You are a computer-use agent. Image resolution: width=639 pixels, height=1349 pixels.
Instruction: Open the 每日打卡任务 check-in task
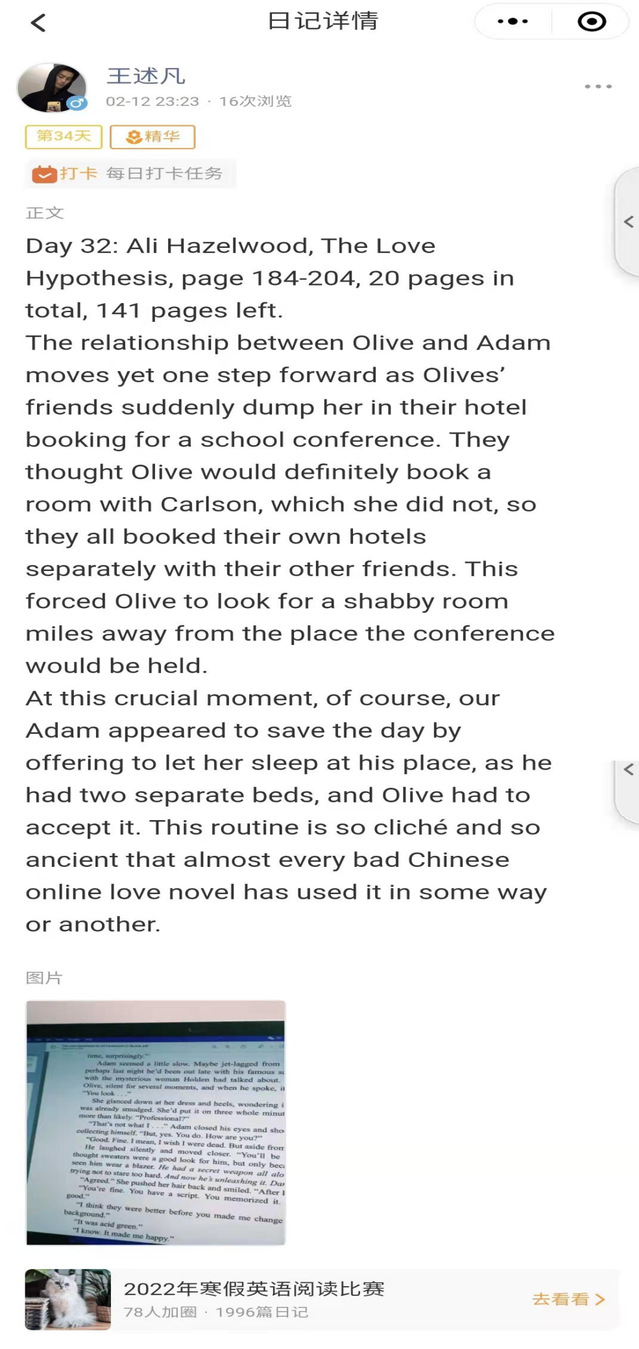click(130, 173)
